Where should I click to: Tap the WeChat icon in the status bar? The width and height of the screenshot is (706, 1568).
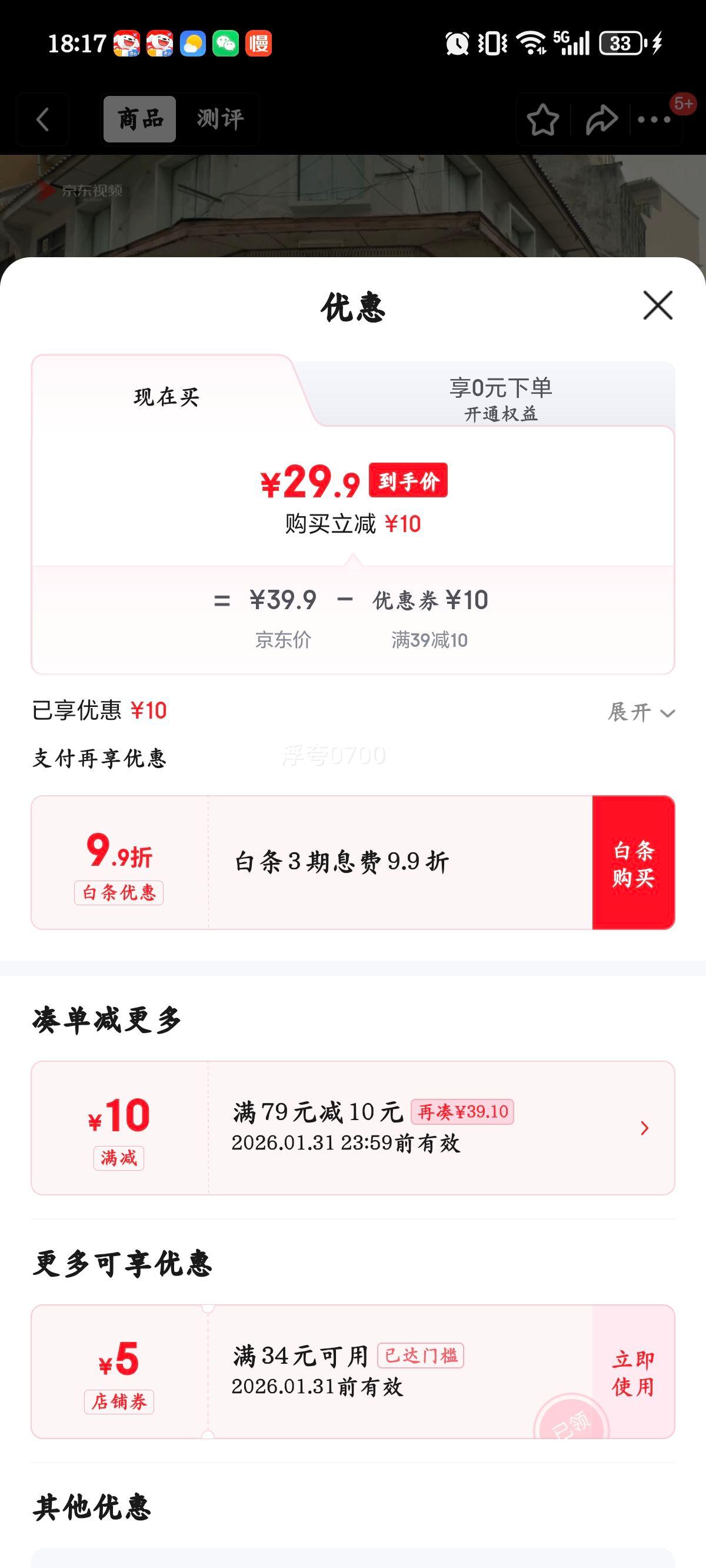click(226, 44)
